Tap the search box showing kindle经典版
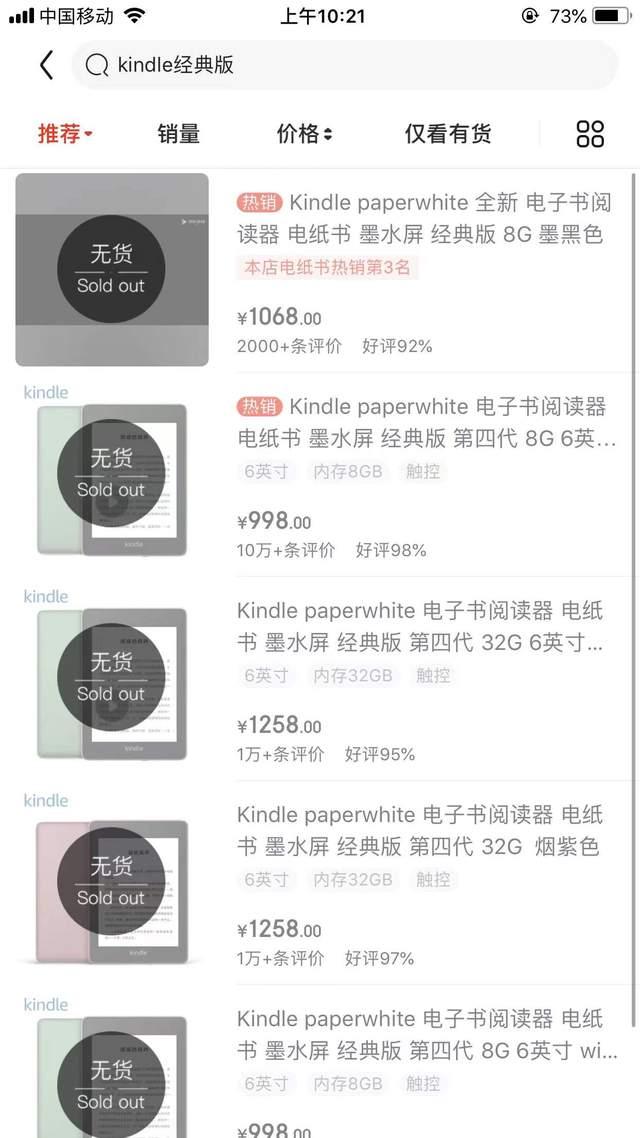The width and height of the screenshot is (640, 1138). [x=344, y=66]
